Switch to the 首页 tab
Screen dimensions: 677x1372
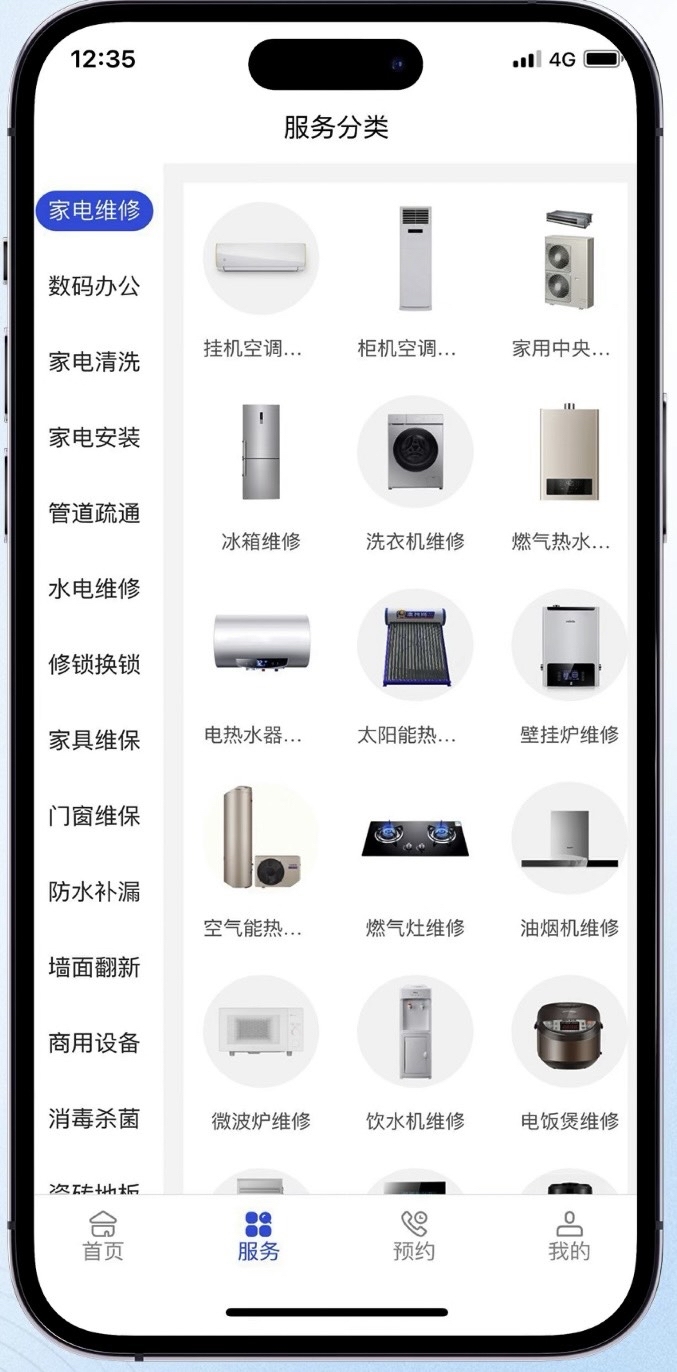[x=102, y=1237]
